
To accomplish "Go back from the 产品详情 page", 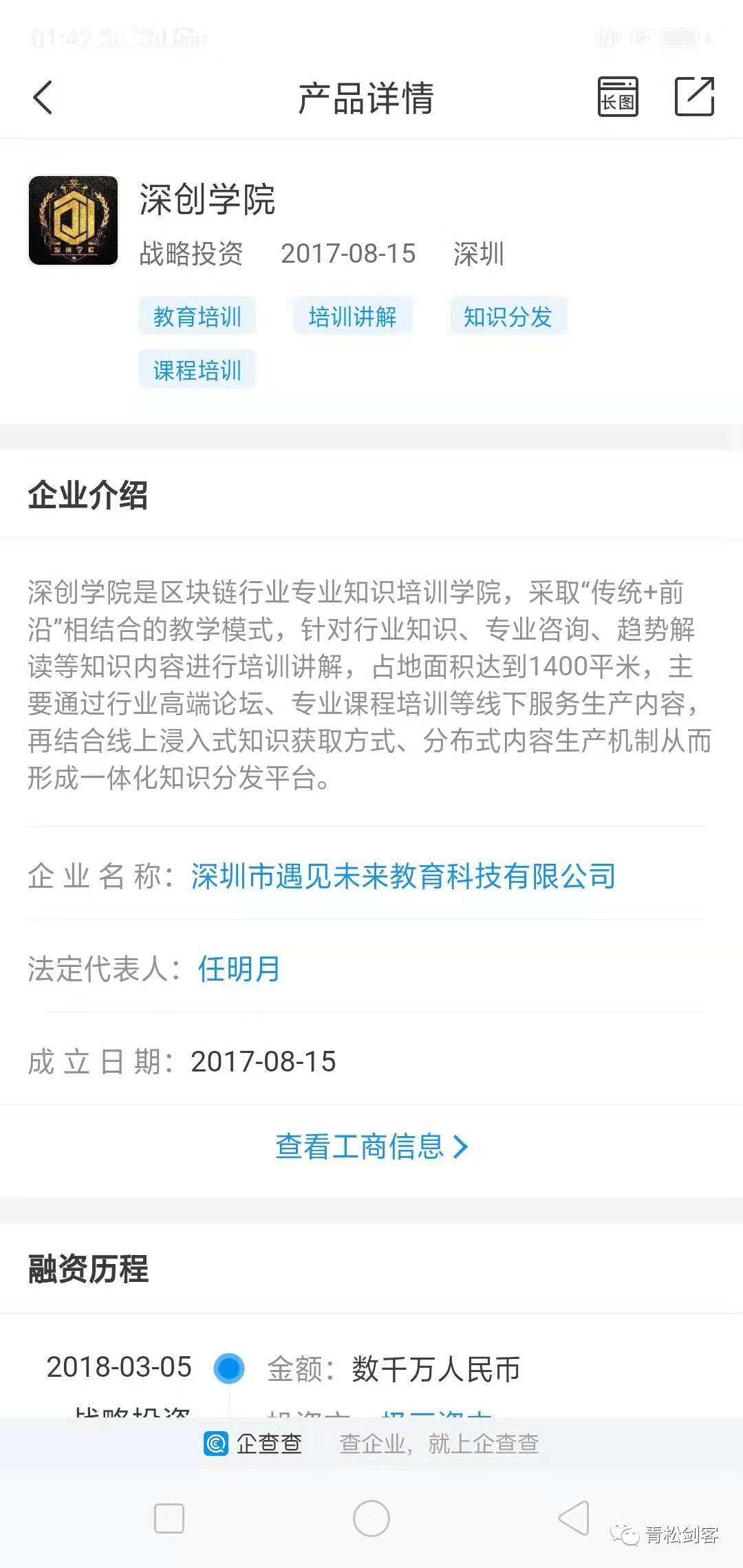I will (43, 97).
